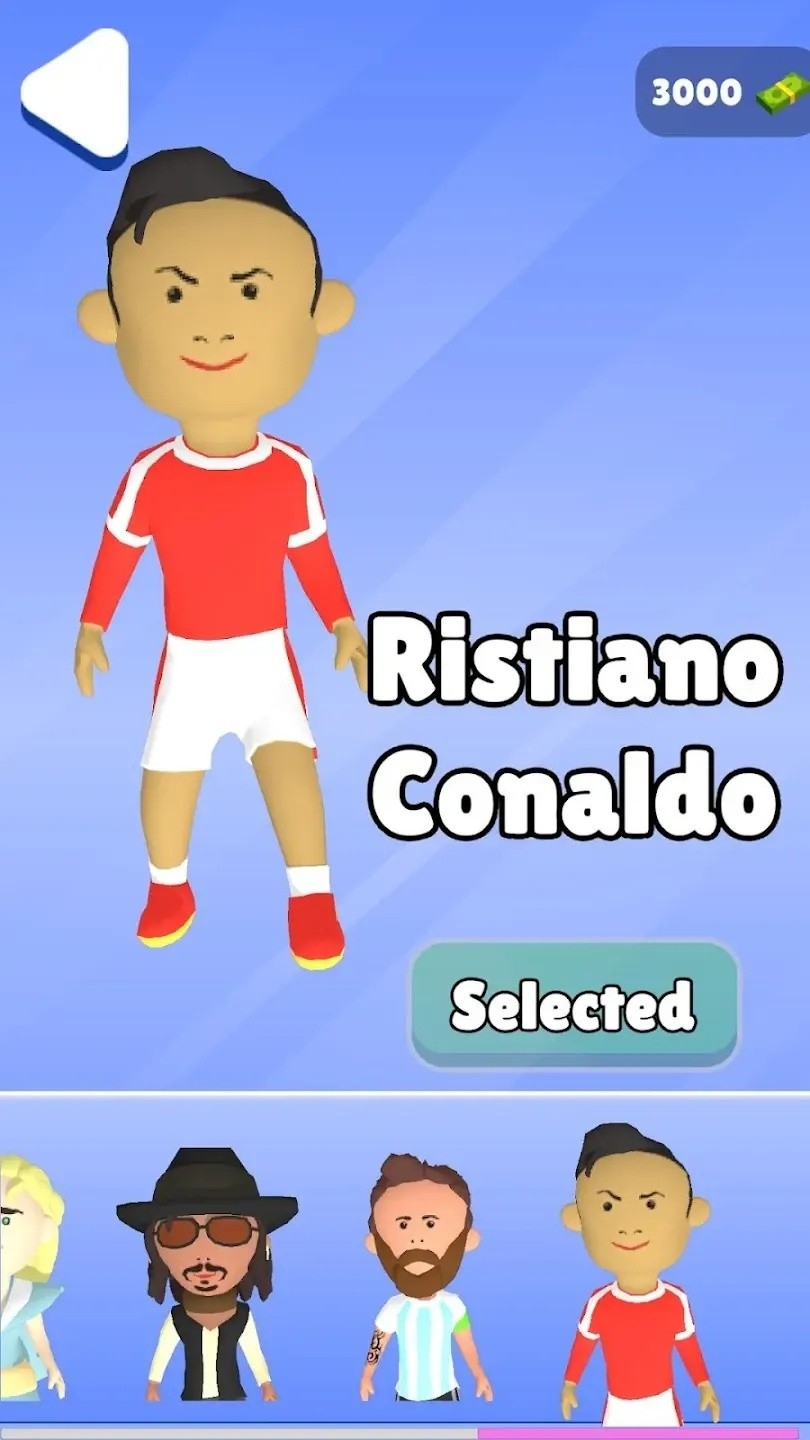This screenshot has width=810, height=1440.
Task: Select the red-jersey player in the carousel
Action: 635,1275
